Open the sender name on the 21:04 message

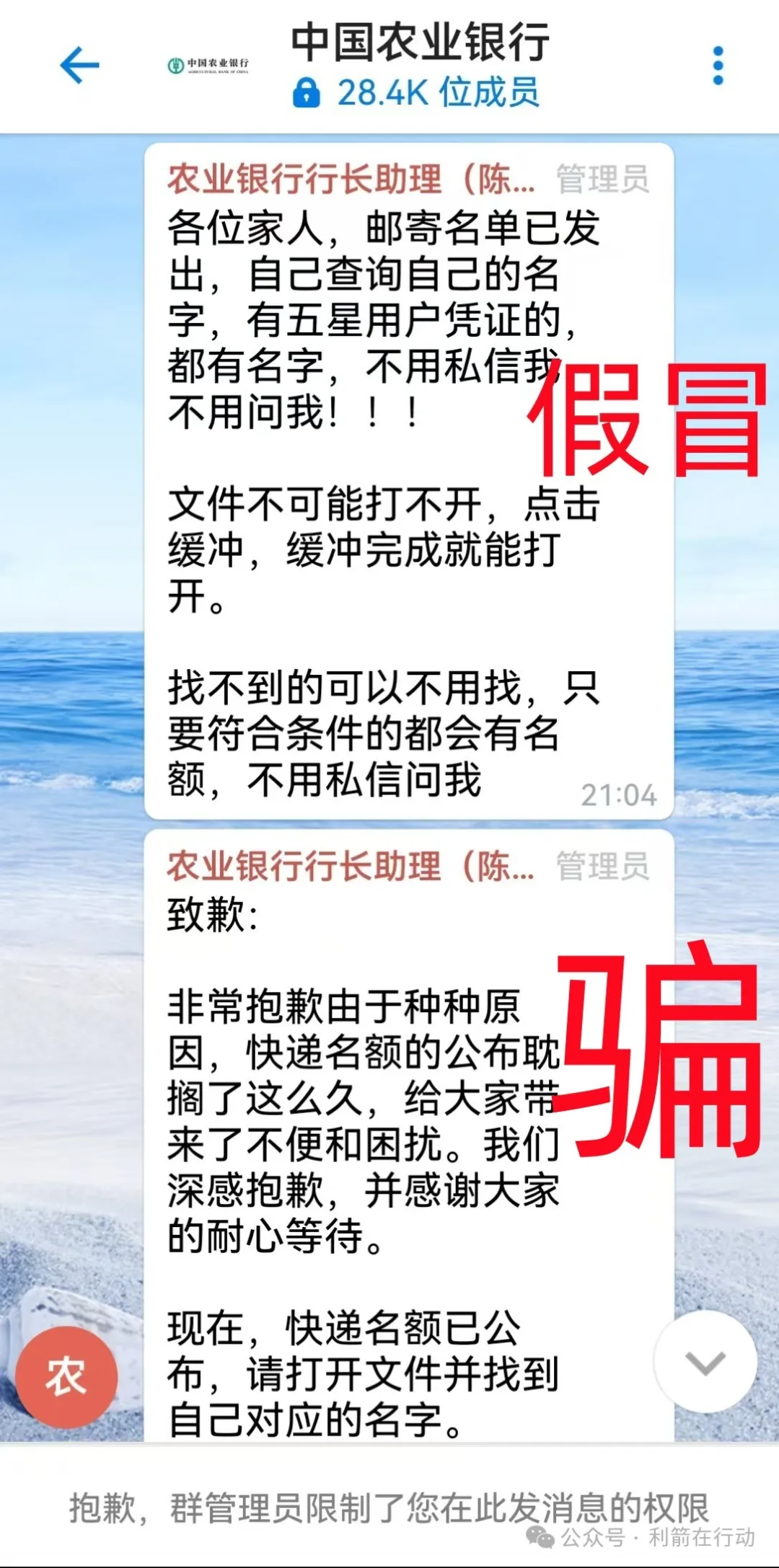pos(351,179)
